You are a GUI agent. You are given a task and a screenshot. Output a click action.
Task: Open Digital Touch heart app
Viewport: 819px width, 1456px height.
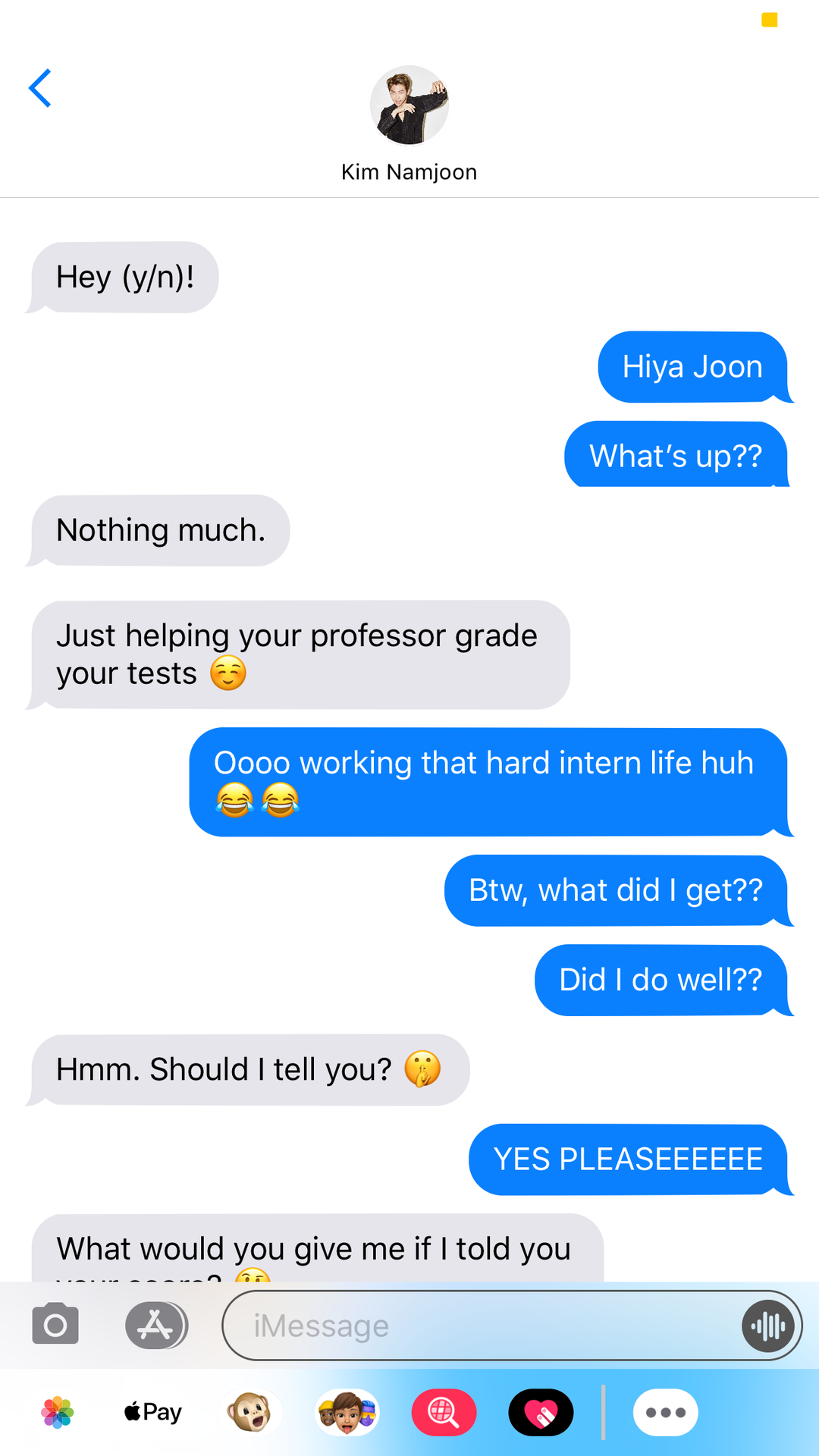[x=541, y=1412]
